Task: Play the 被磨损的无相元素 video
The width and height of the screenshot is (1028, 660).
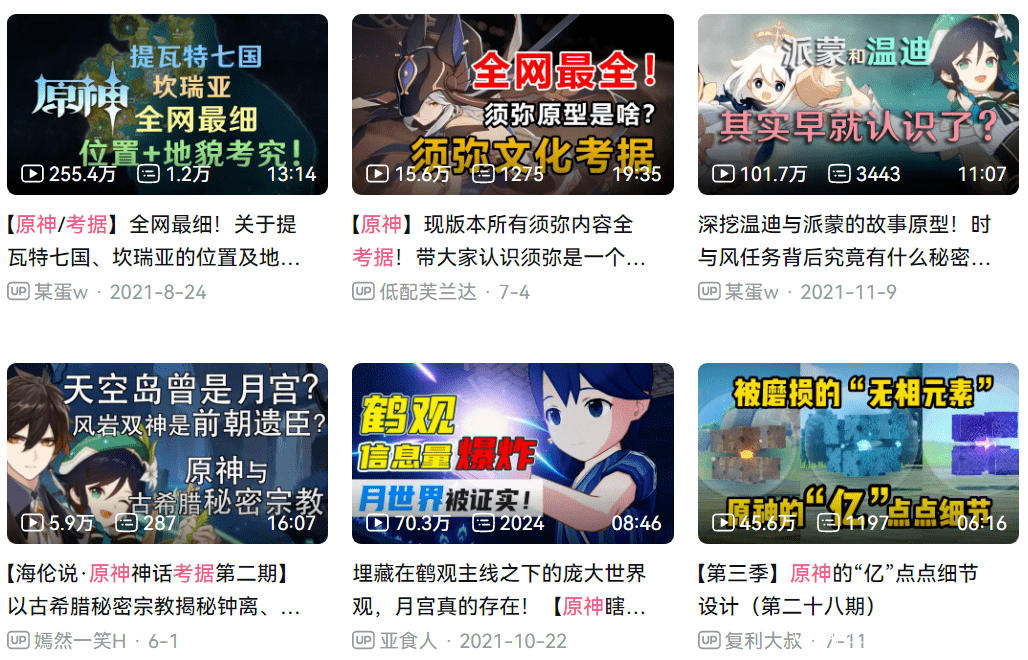Action: tap(858, 453)
